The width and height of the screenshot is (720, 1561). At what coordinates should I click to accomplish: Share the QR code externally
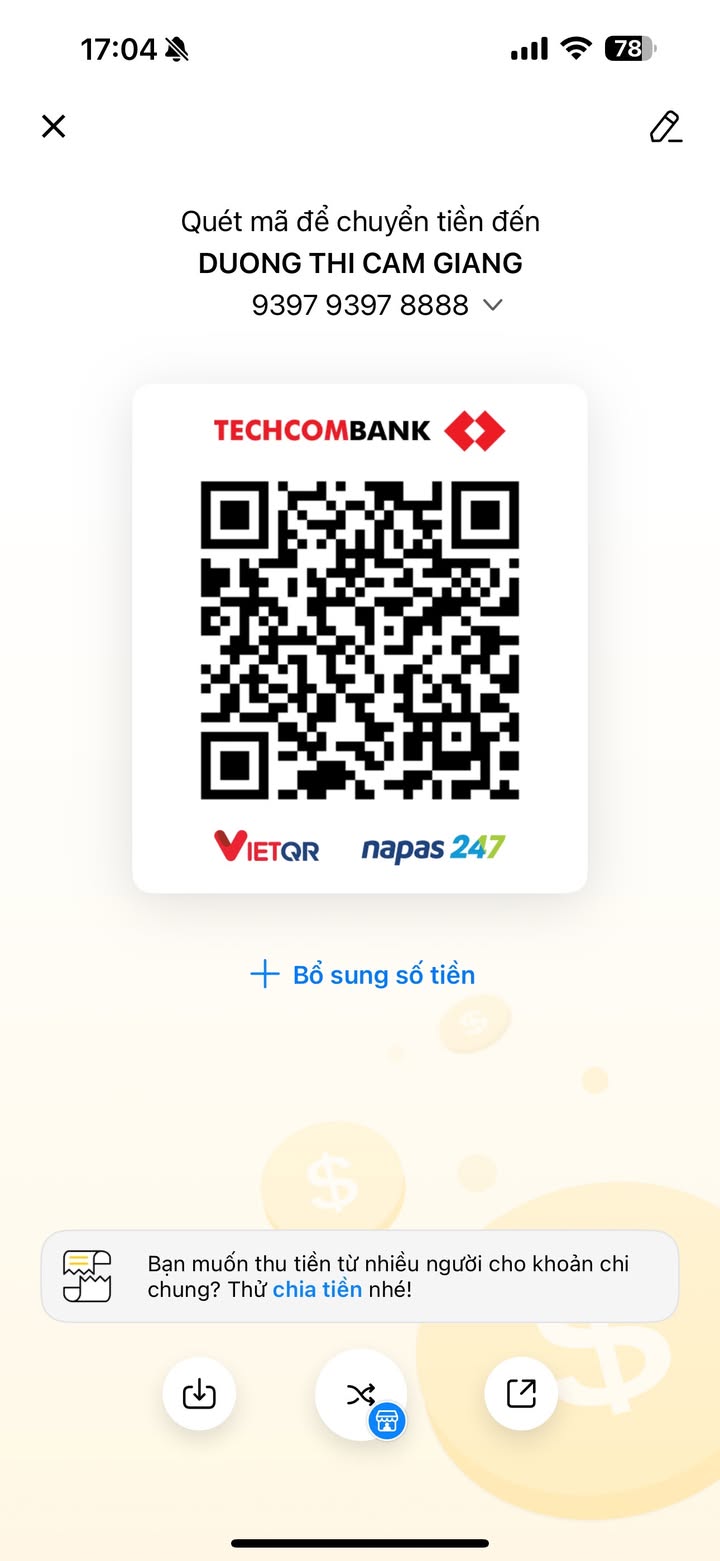pyautogui.click(x=521, y=1394)
